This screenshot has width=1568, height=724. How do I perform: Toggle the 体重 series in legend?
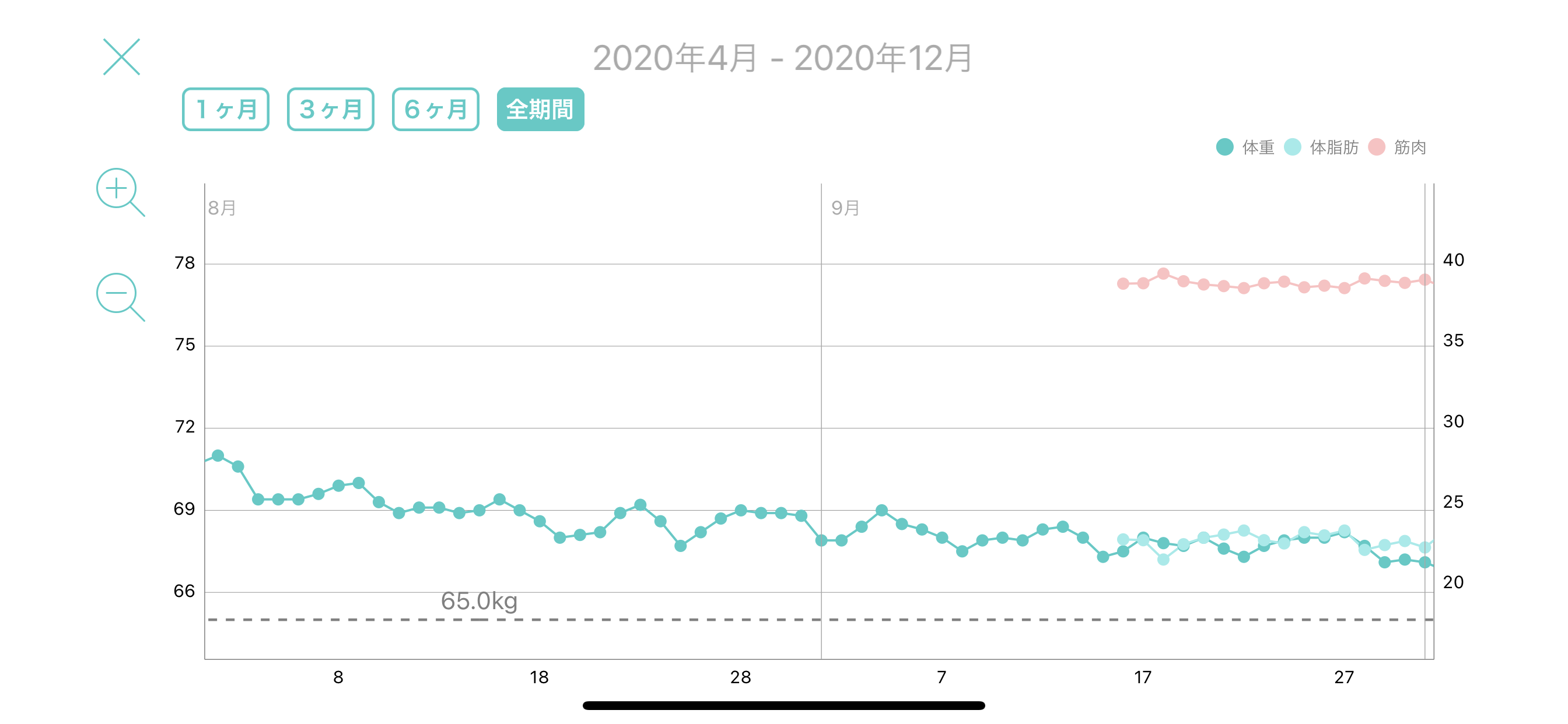tap(1245, 147)
